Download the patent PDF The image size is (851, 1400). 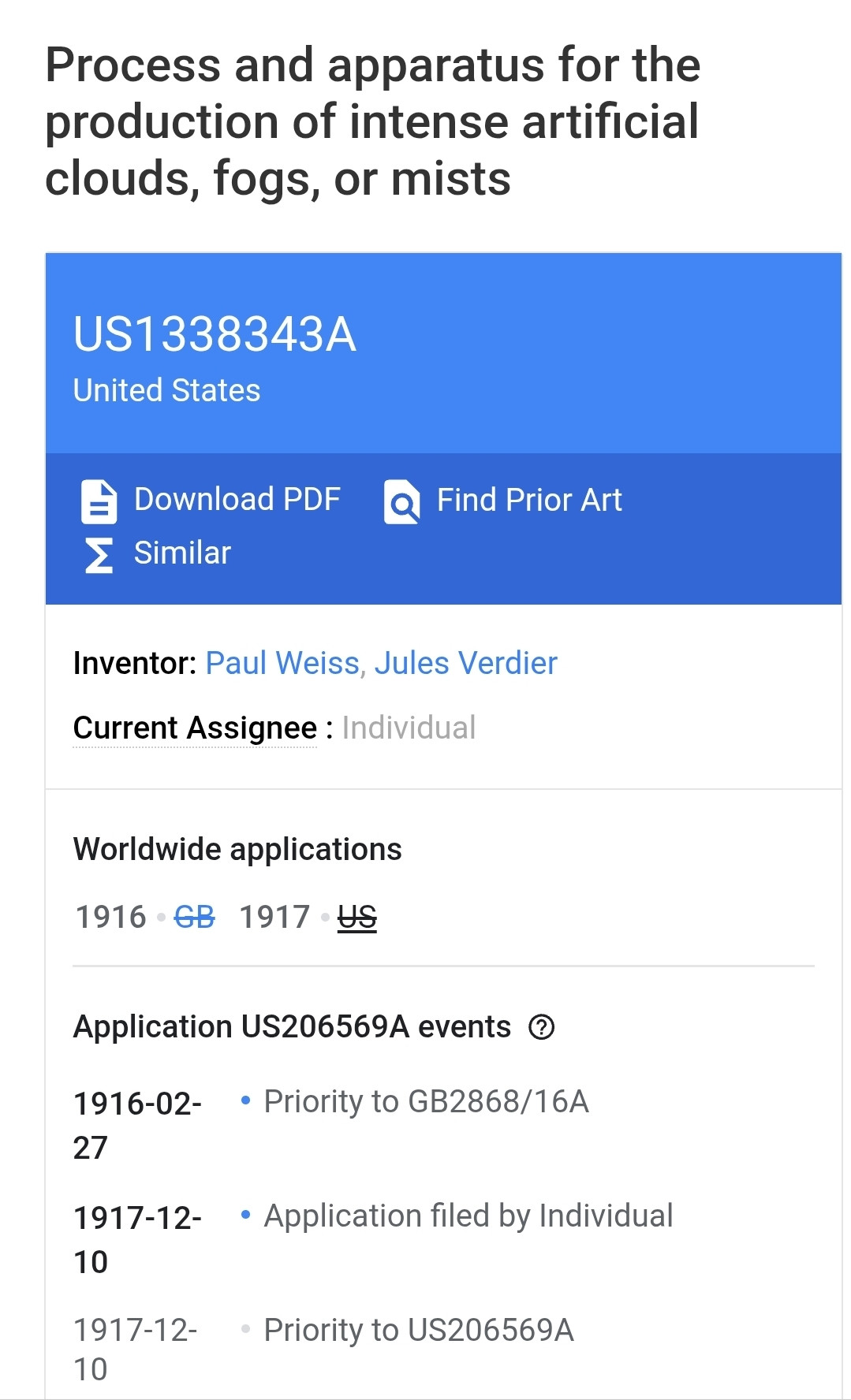211,500
